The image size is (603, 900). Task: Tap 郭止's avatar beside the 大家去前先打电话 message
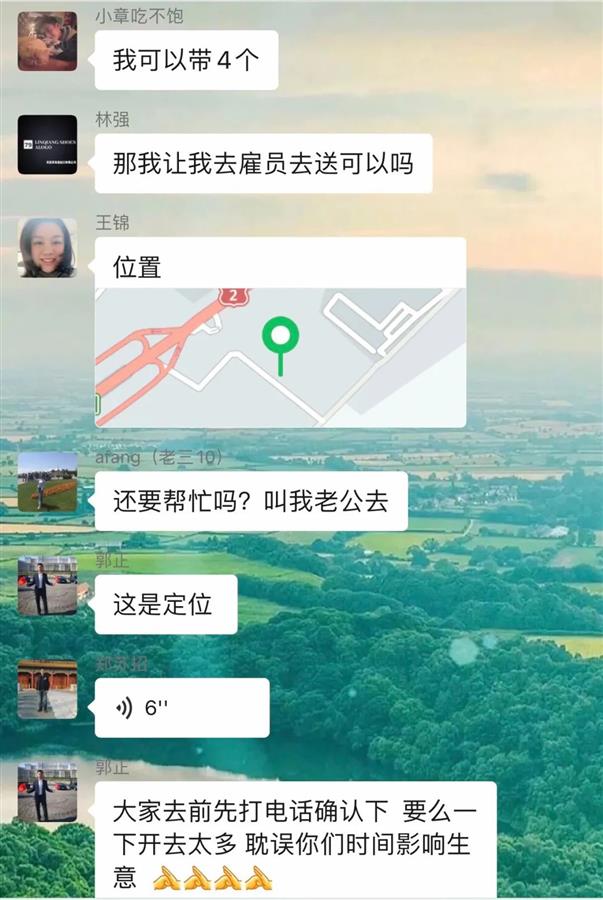[x=47, y=792]
